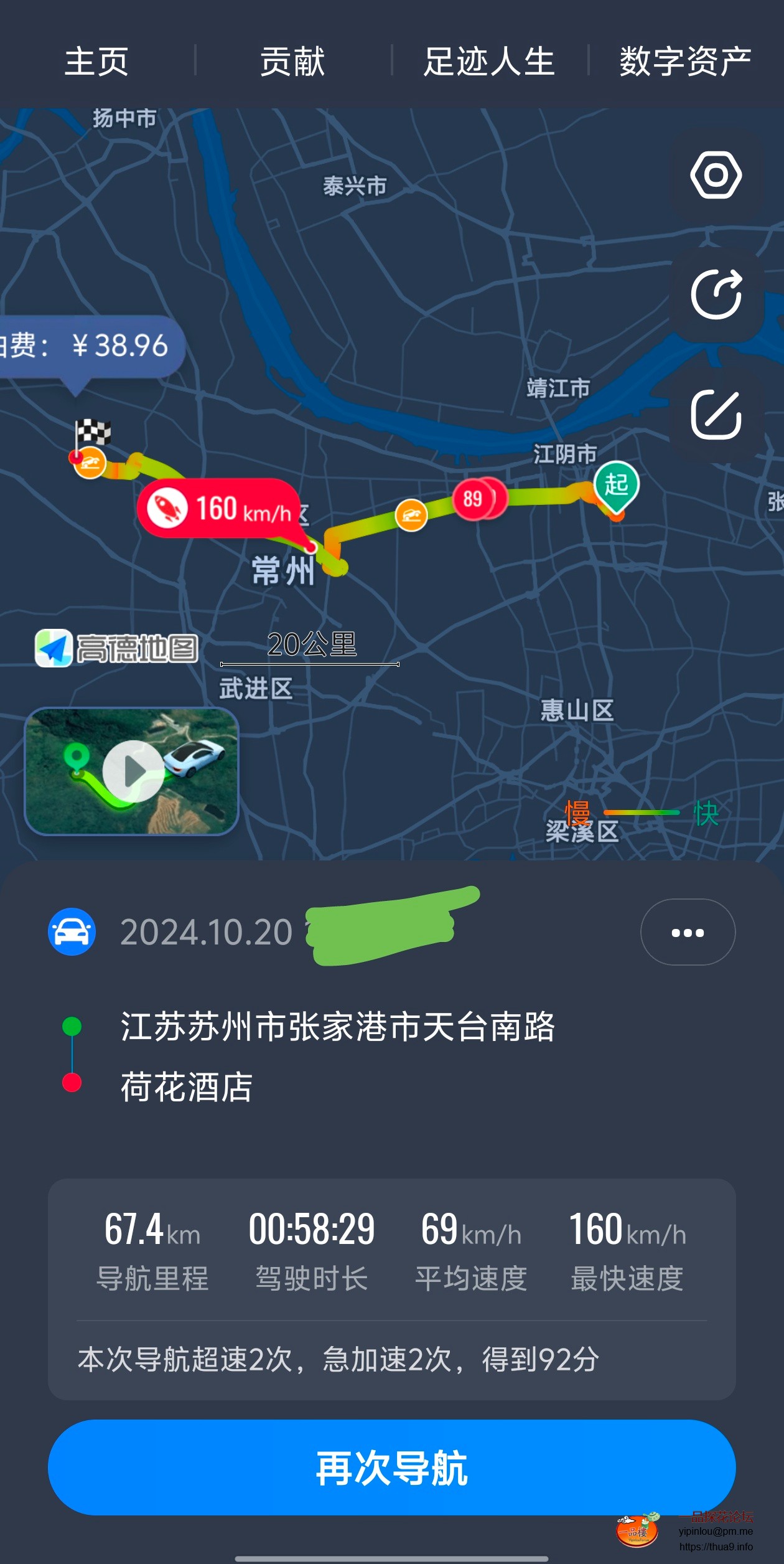Switch to the 数字资产 tab
Image resolution: width=784 pixels, height=1564 pixels.
click(x=684, y=62)
